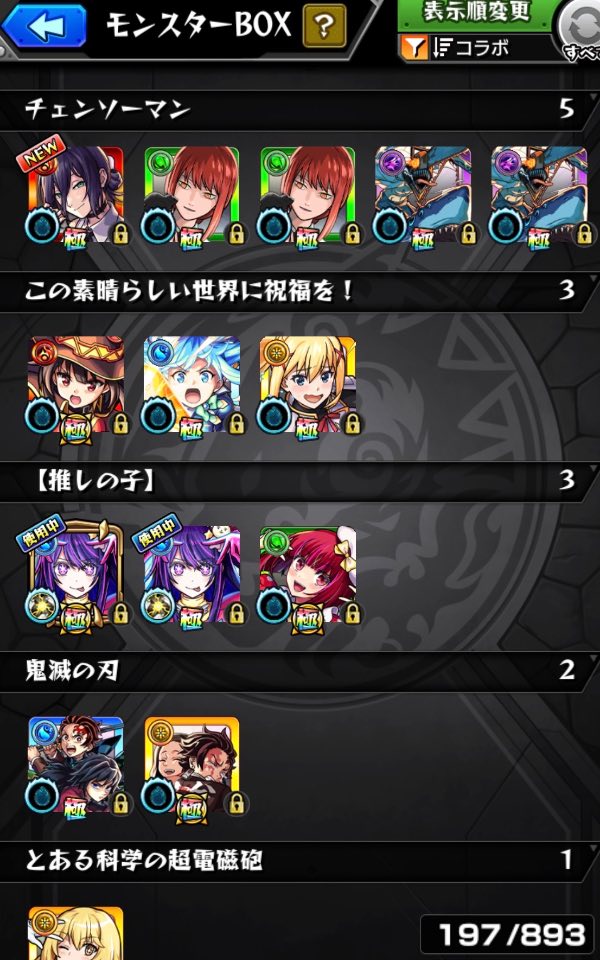This screenshot has height=960, width=600.
Task: Open the 表示順変更 sort order button
Action: click(x=477, y=13)
